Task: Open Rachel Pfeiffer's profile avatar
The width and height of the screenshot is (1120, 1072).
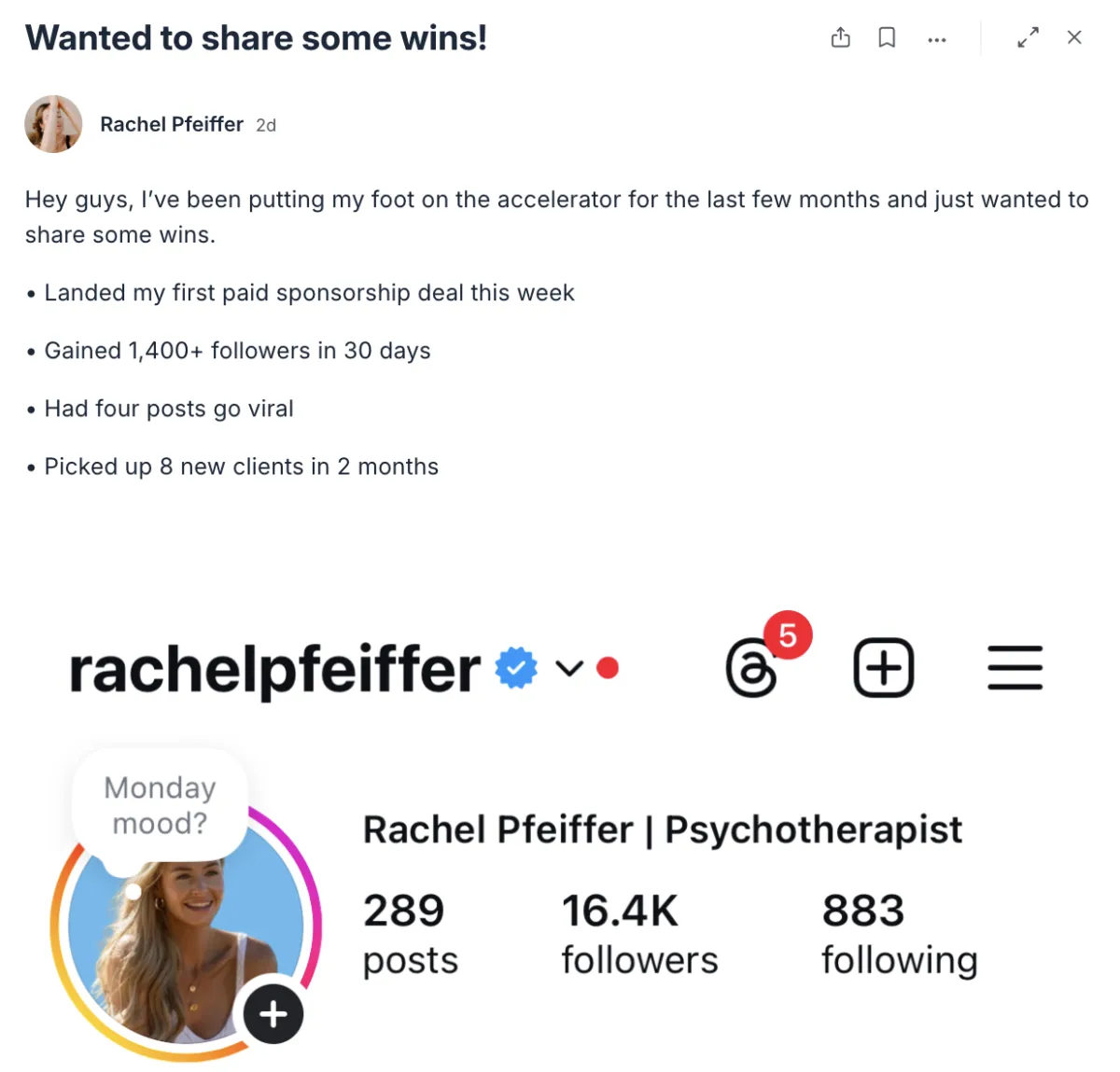Action: tap(53, 124)
